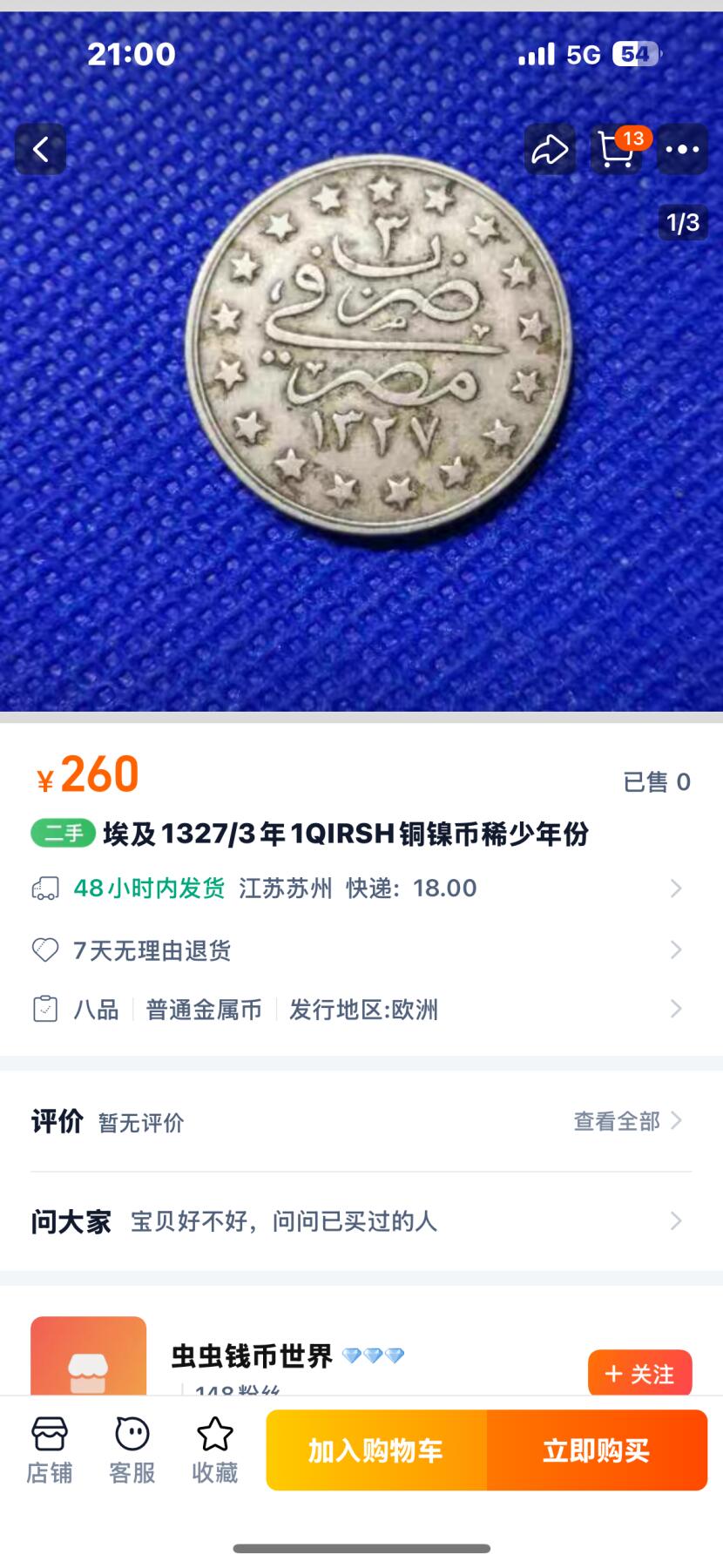Add this item to 收藏 favorites
The width and height of the screenshot is (723, 1568).
[x=214, y=1450]
